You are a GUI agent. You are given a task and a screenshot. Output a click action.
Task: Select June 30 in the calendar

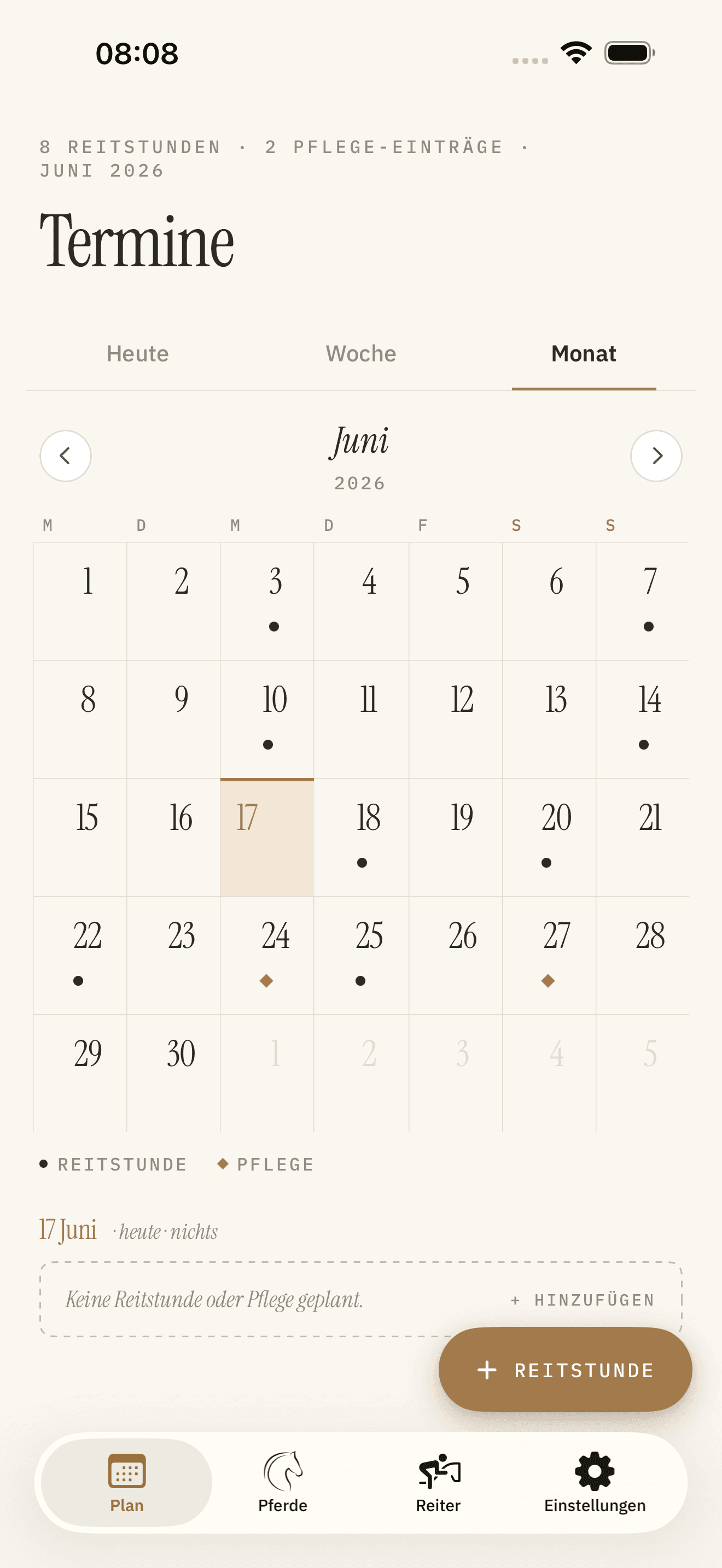point(173,1073)
